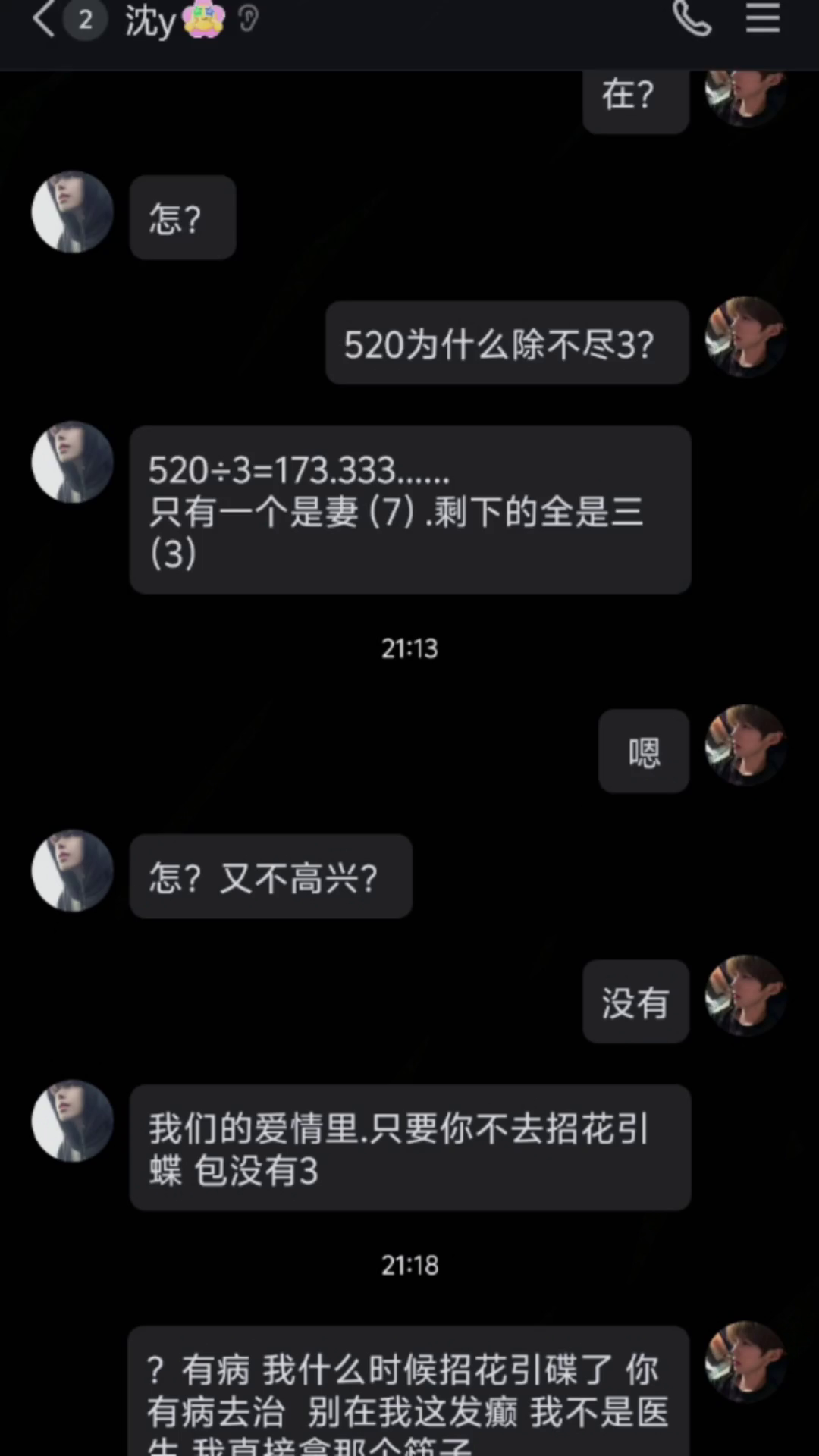Start a voice call with 沈y

point(692,18)
